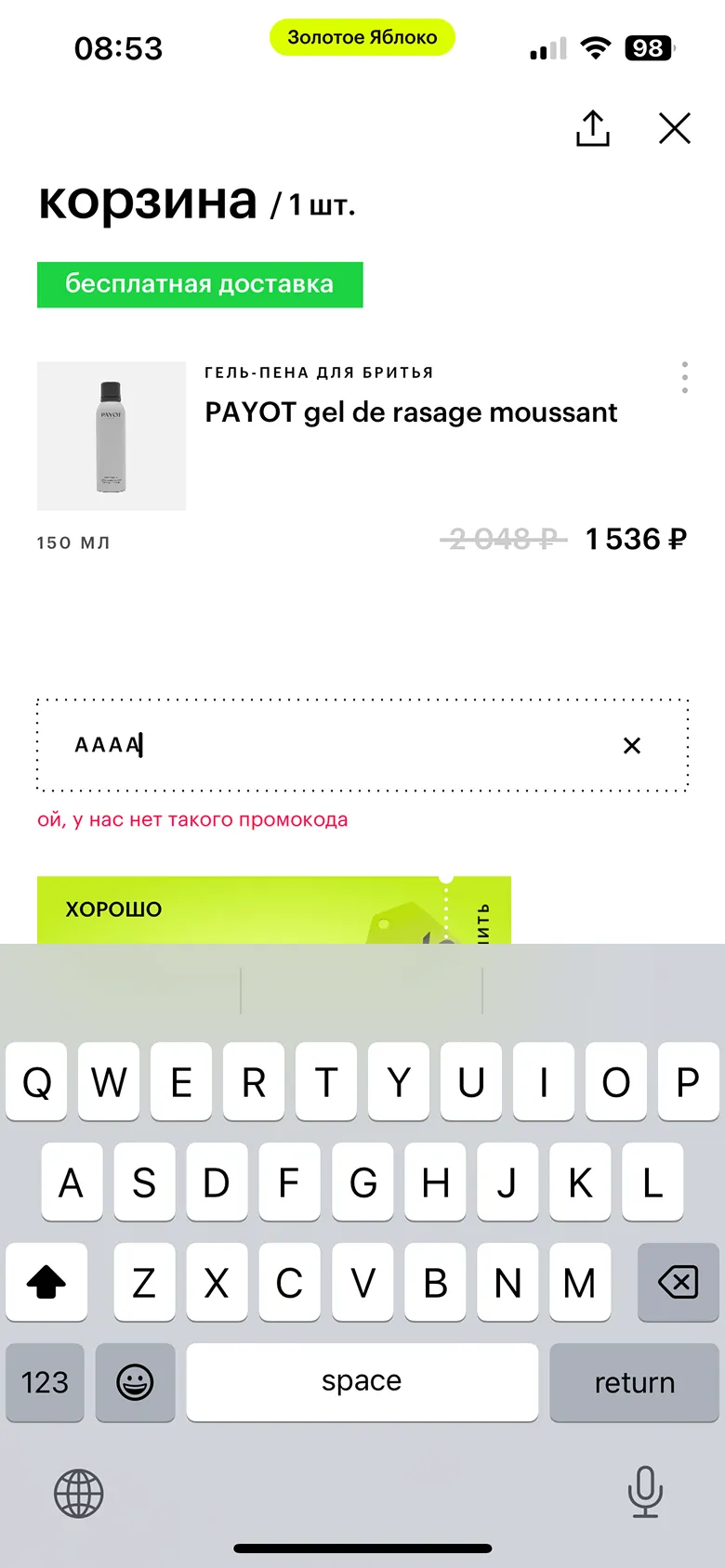Hit the backspace key on the keyboard
Image resolution: width=725 pixels, height=1568 pixels.
(x=678, y=1283)
